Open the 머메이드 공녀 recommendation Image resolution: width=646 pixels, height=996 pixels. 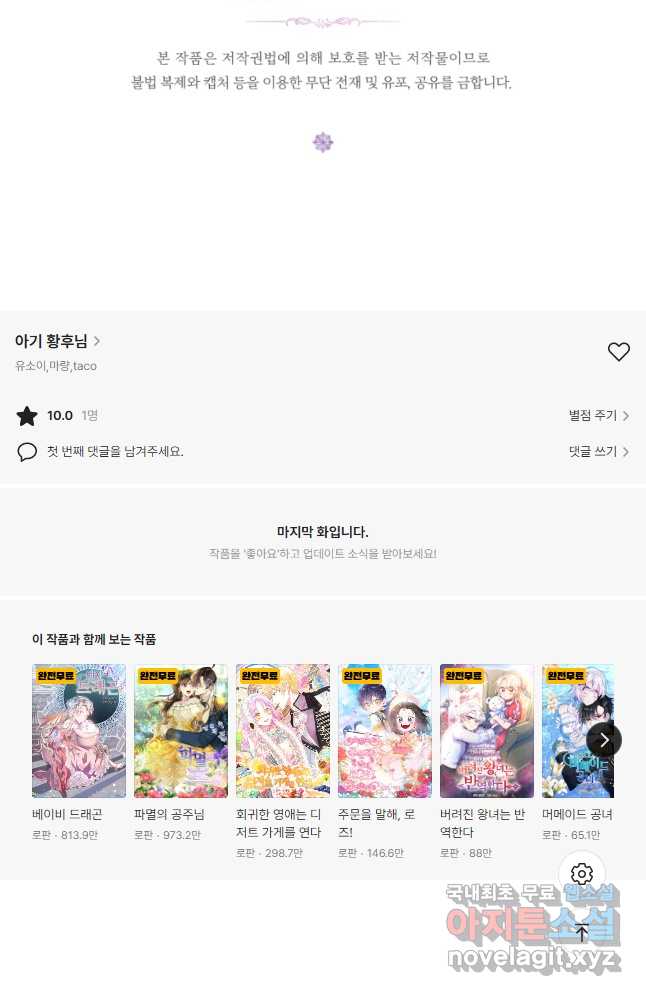[577, 731]
